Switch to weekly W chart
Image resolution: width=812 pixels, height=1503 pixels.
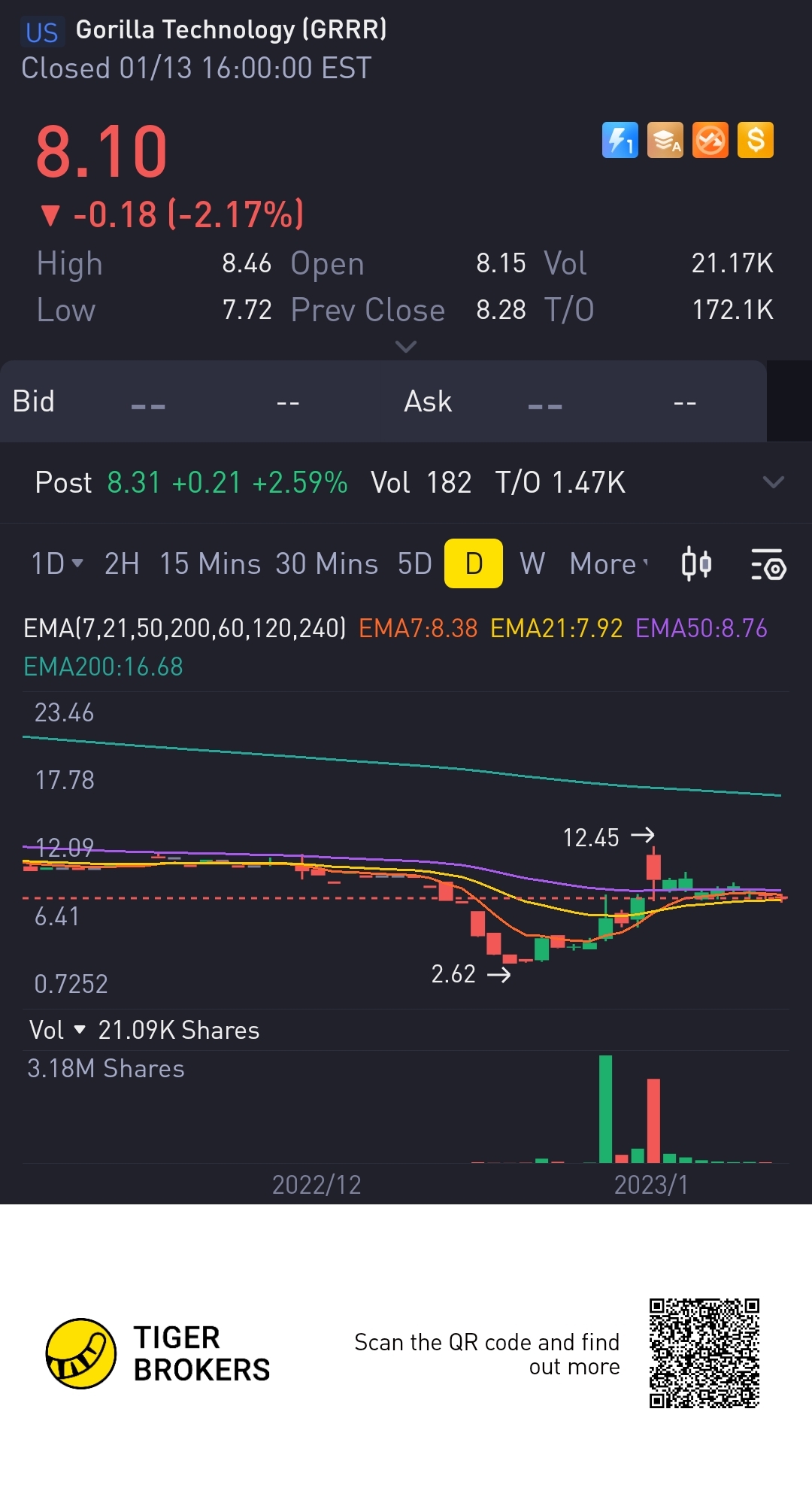tap(532, 563)
